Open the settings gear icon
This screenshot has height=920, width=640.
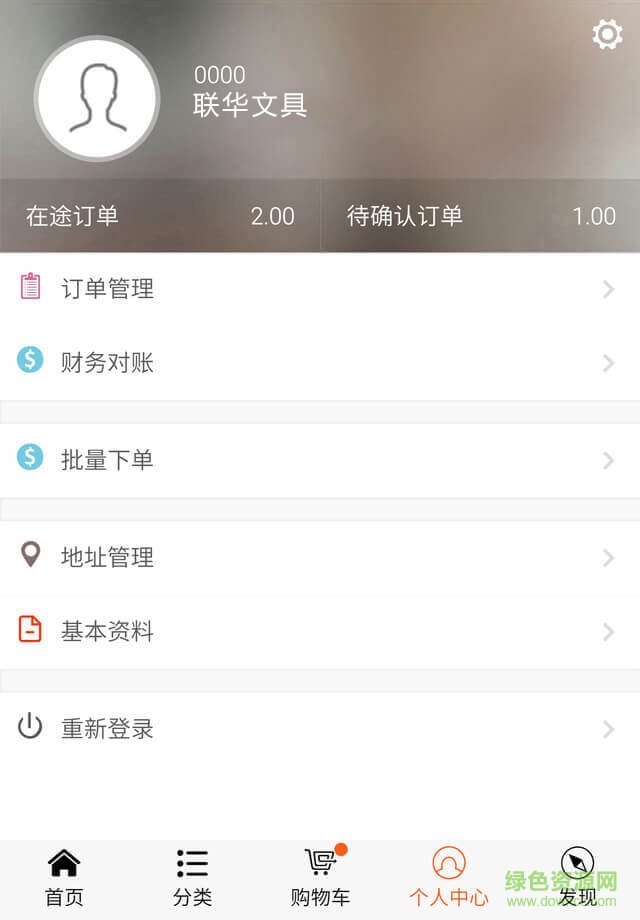point(607,35)
